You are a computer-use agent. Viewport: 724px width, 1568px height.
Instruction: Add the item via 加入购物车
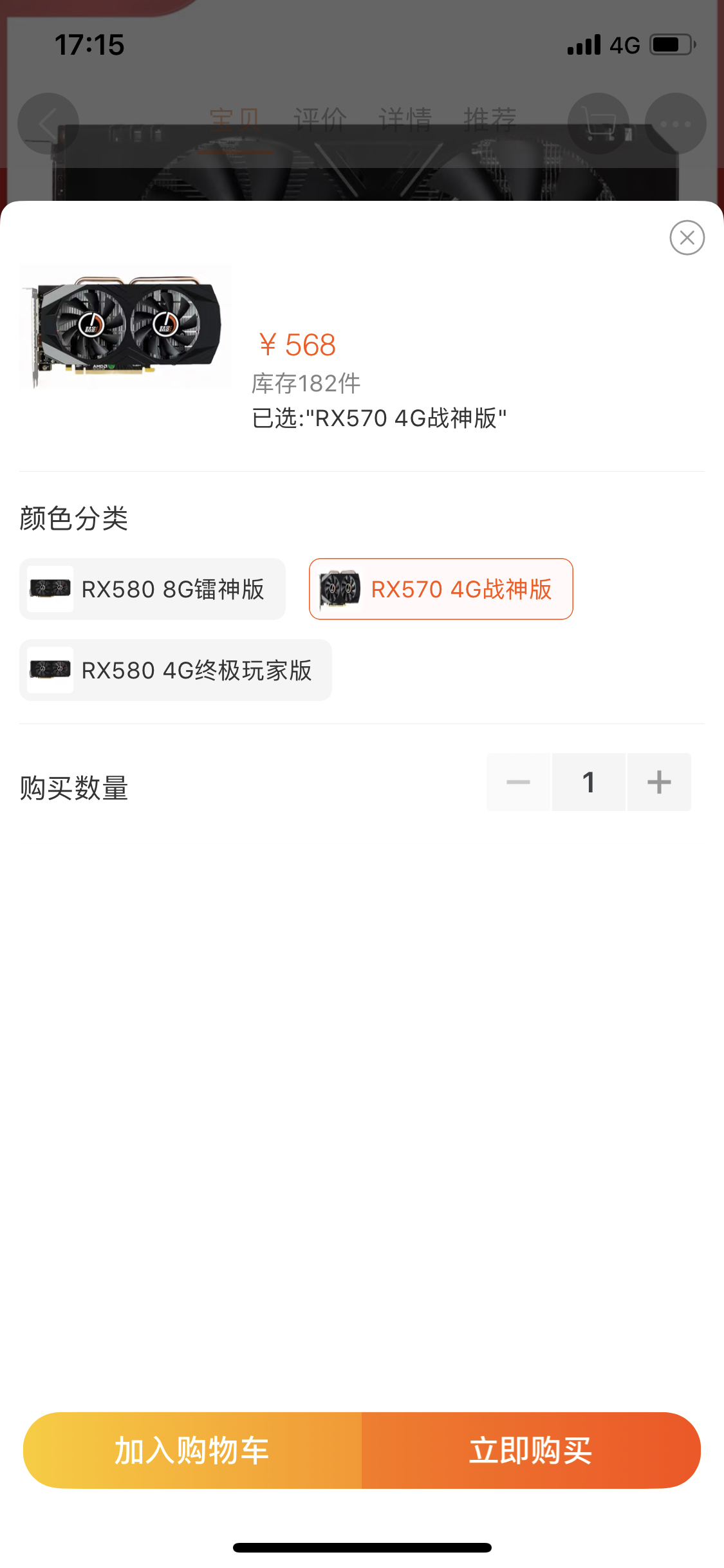[192, 1450]
